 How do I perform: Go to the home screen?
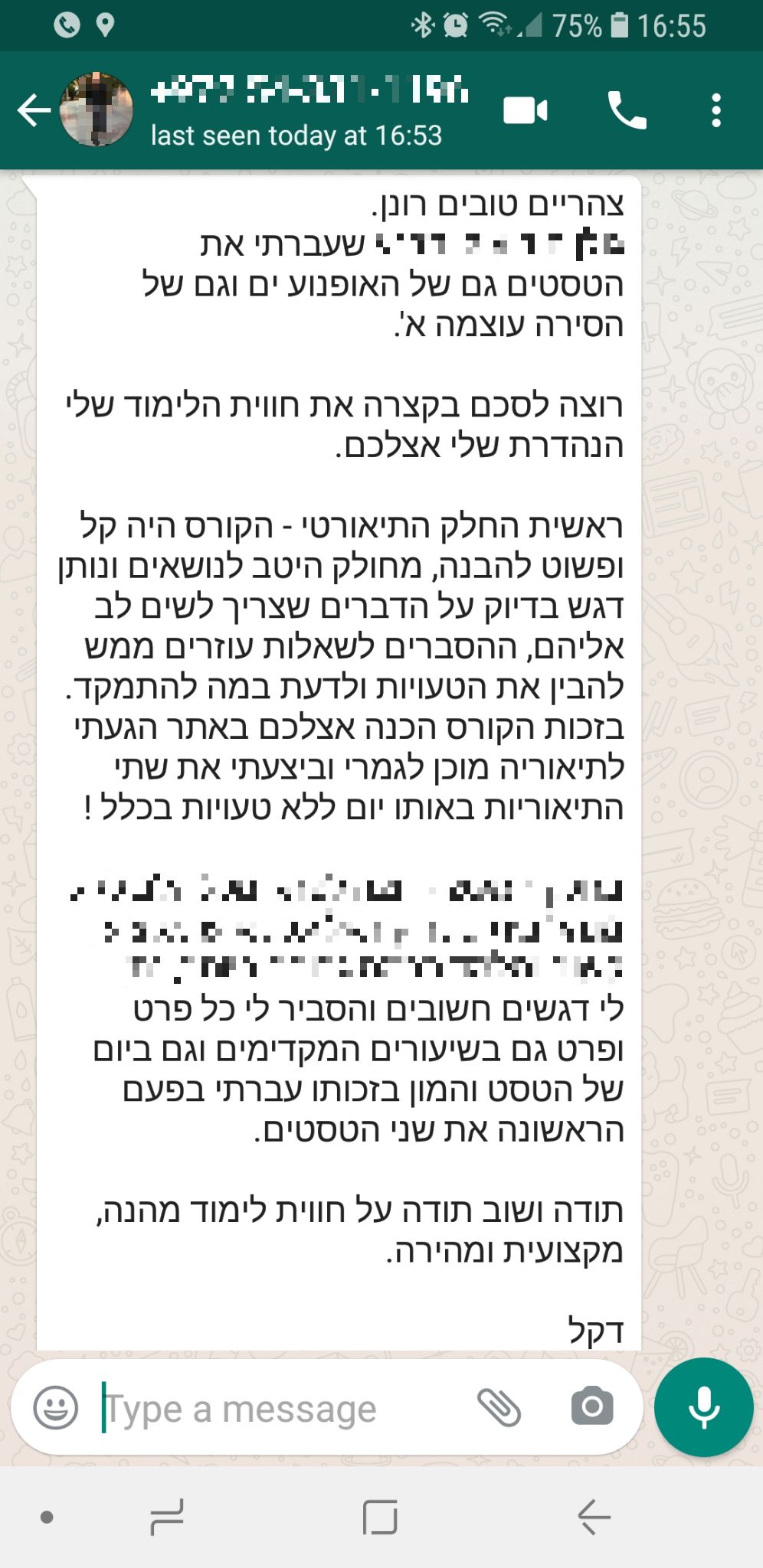pyautogui.click(x=380, y=1517)
